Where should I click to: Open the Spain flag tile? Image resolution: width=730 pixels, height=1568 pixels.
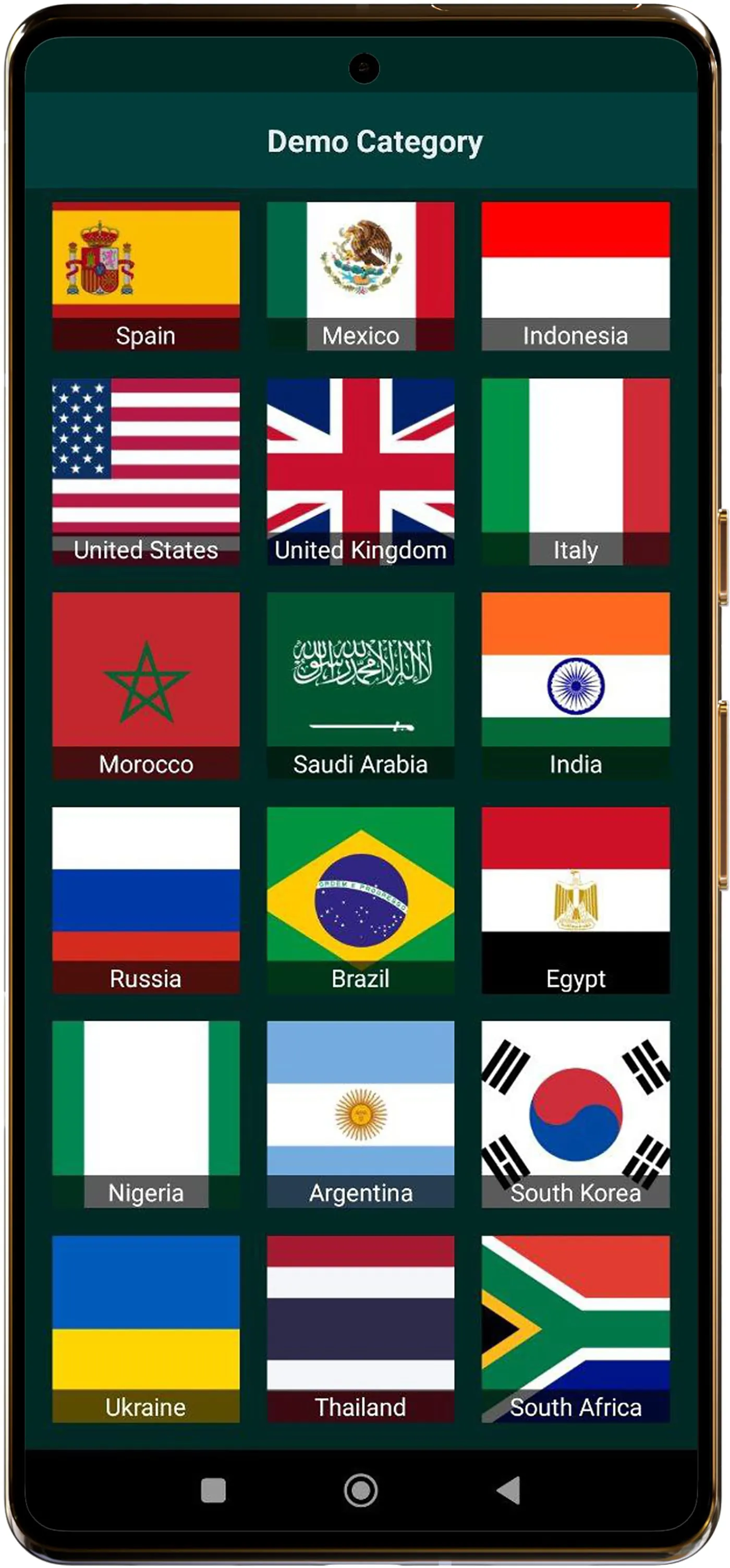(x=146, y=275)
